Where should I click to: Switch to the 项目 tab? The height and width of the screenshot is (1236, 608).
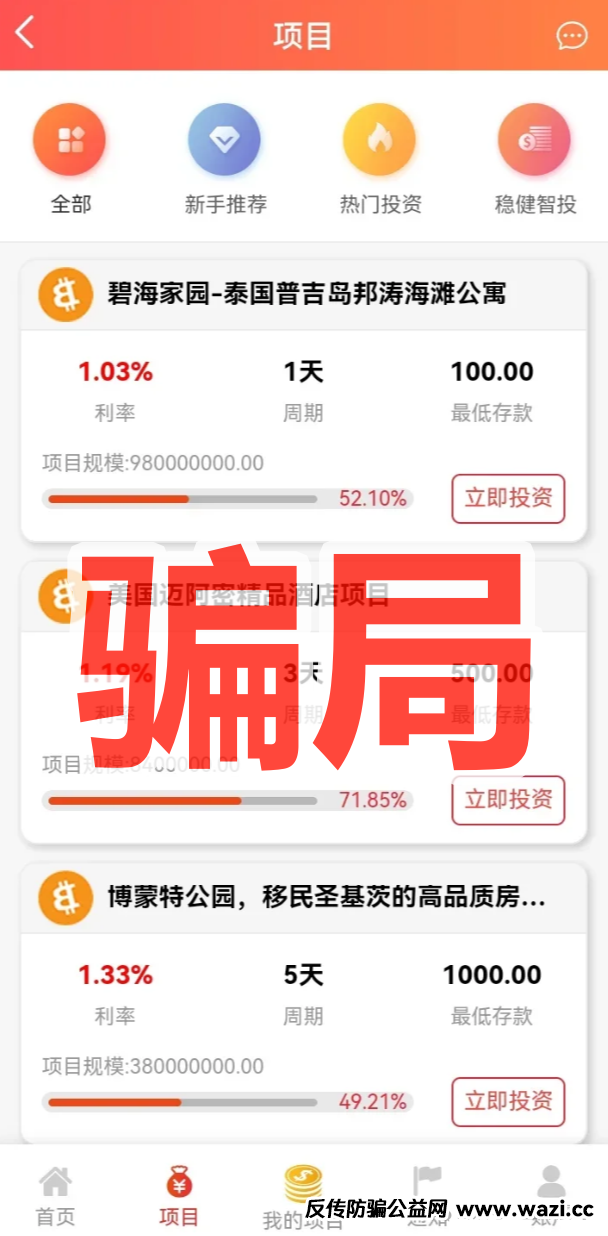pyautogui.click(x=179, y=1196)
